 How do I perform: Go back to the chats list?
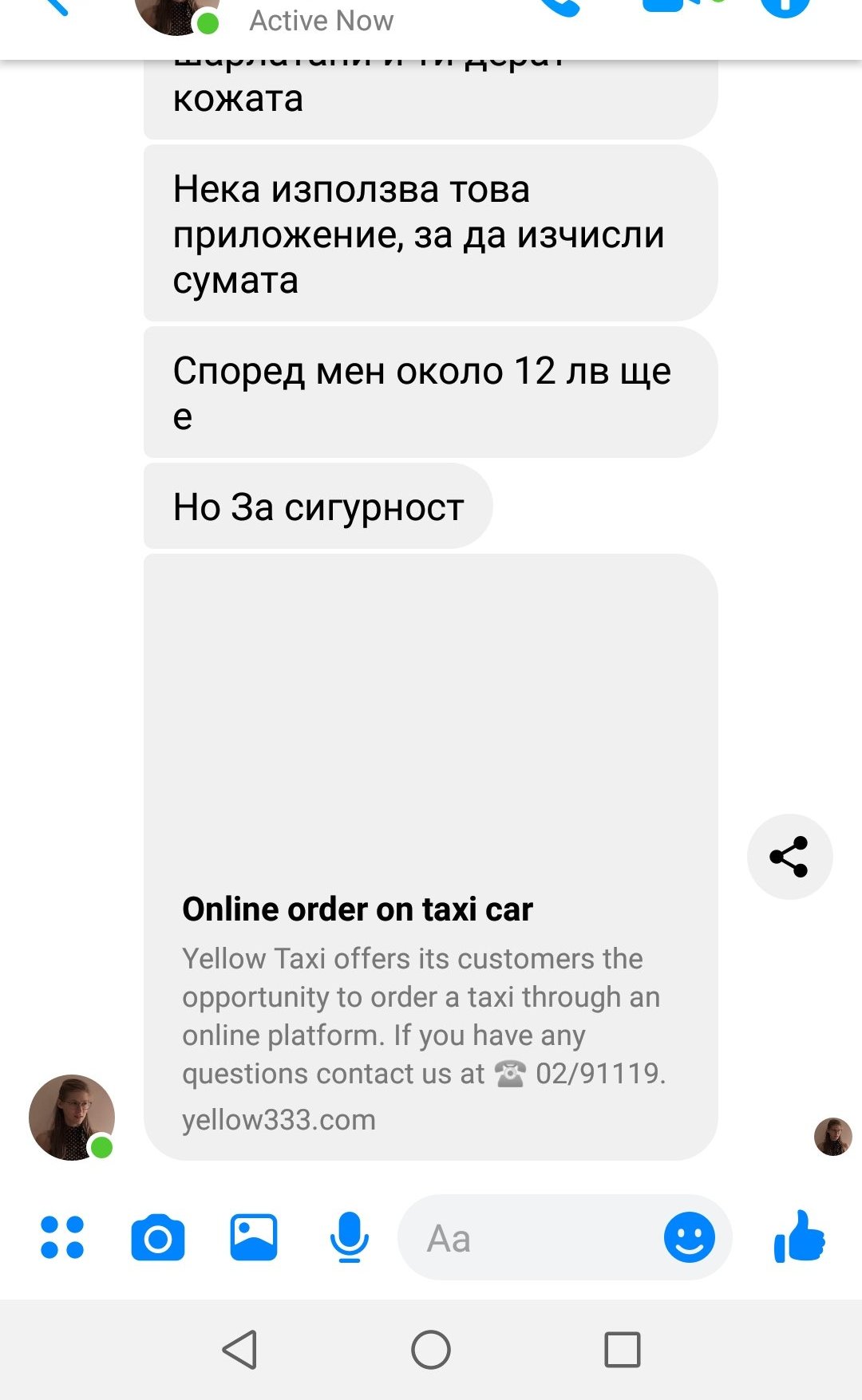[x=56, y=6]
